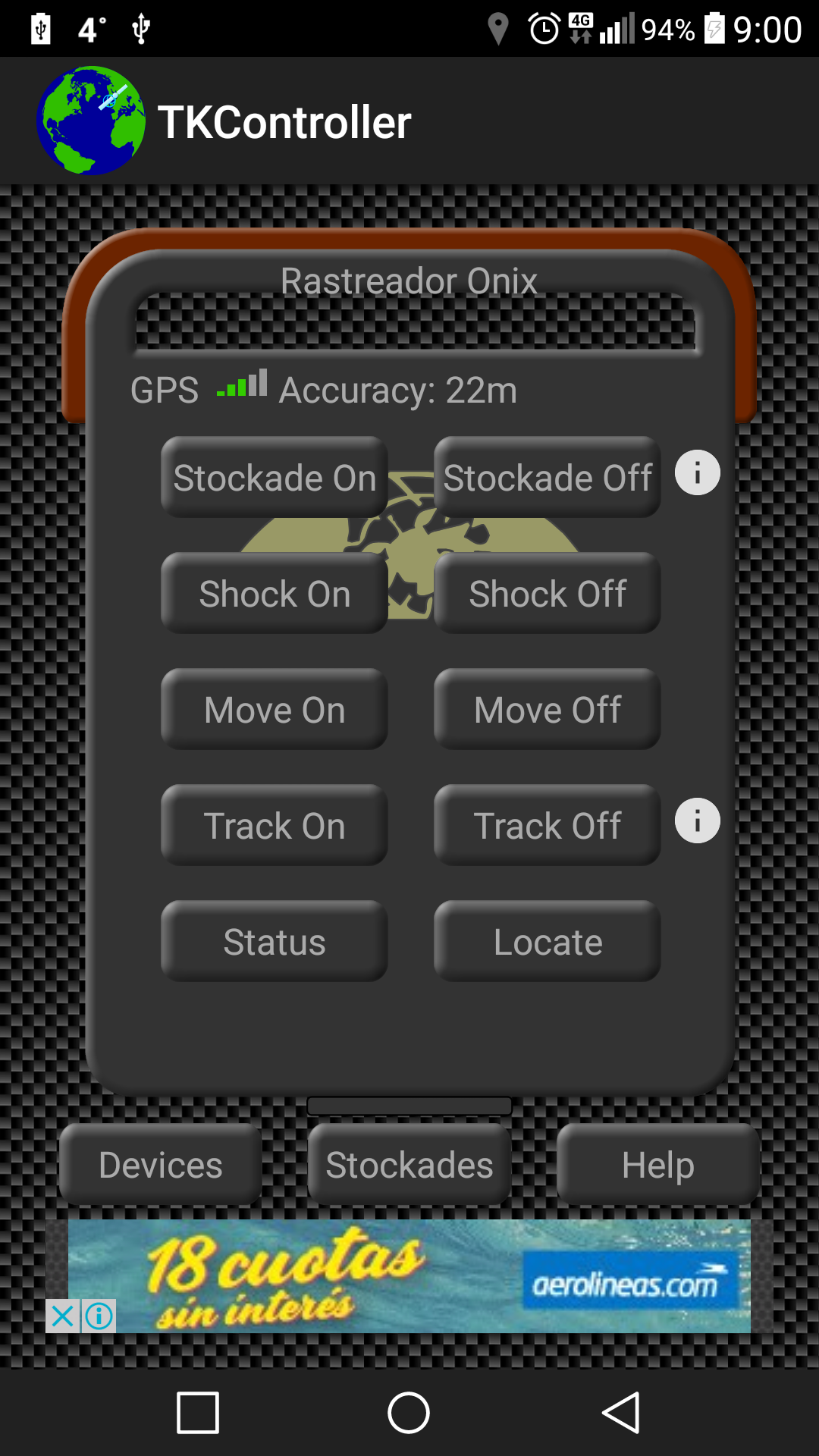Tap the Stockade On button
Image resolution: width=819 pixels, height=1456 pixels.
(274, 477)
